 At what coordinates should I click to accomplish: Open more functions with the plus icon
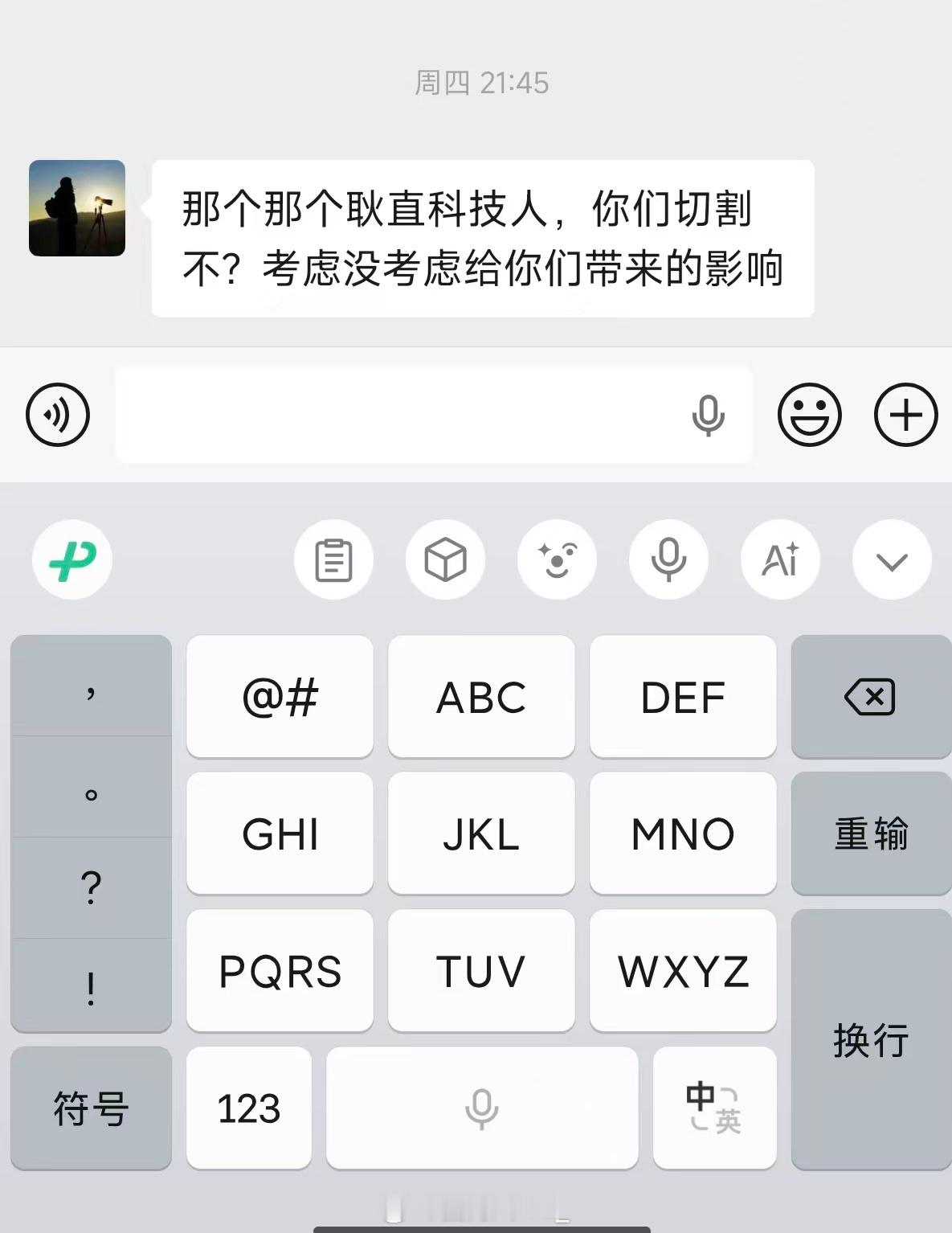(x=908, y=416)
